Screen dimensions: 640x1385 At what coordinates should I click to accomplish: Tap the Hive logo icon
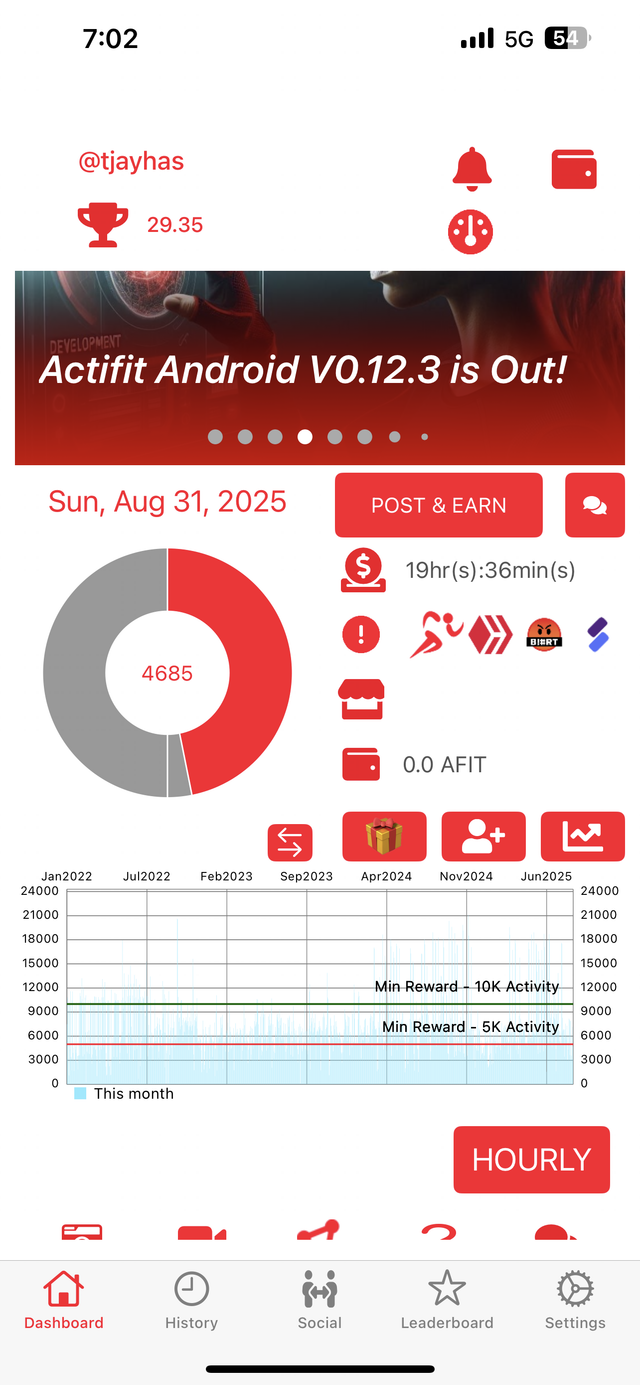click(x=490, y=634)
